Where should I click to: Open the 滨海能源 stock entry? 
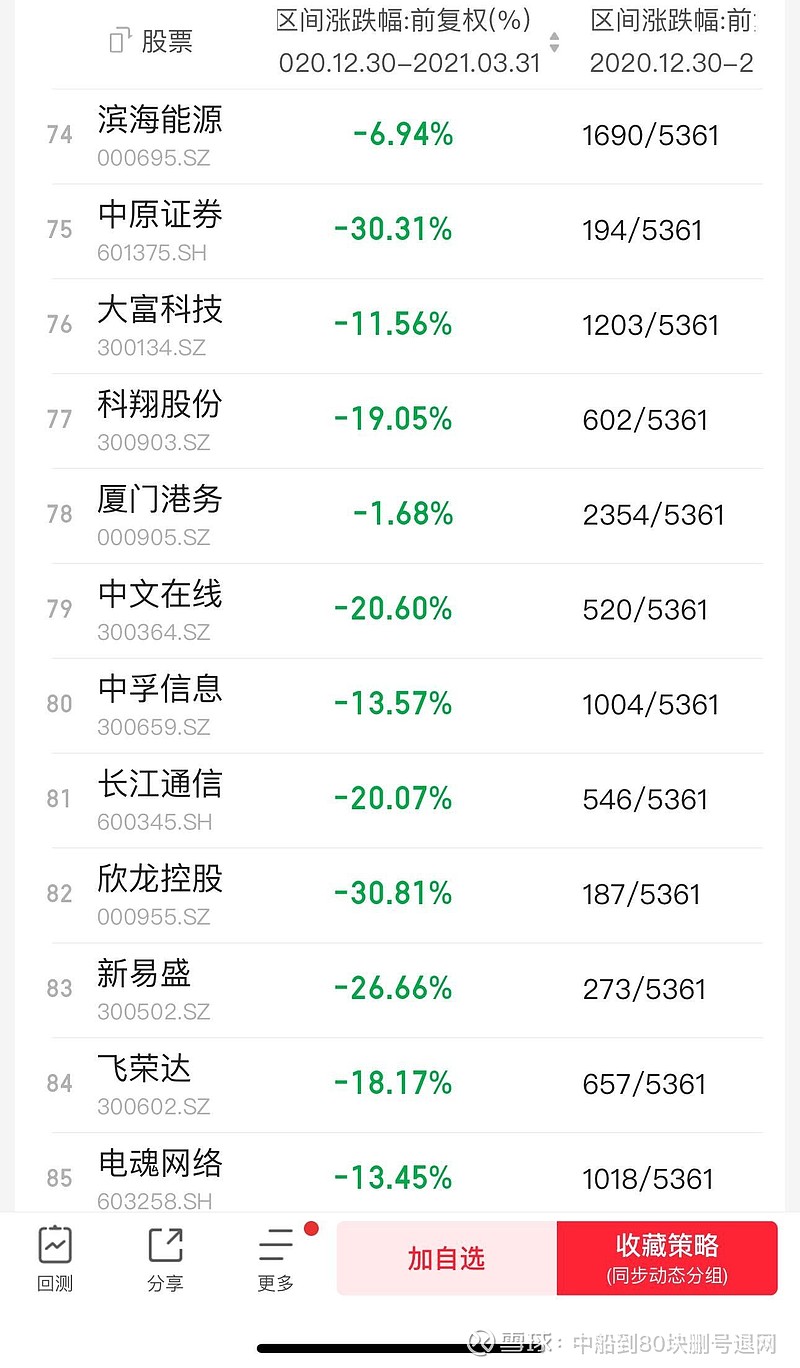tap(160, 120)
